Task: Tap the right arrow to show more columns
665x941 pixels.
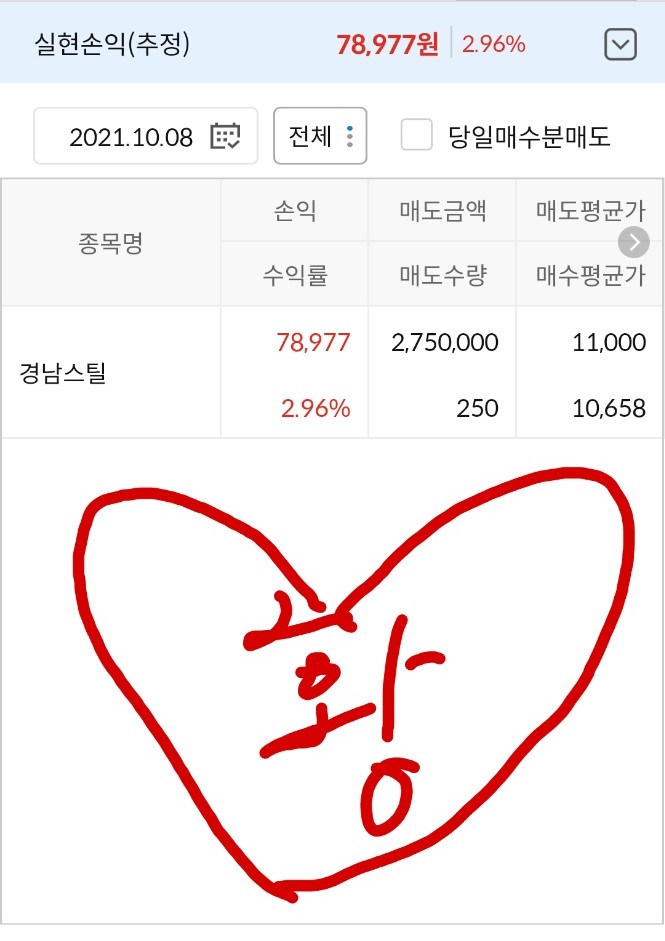Action: (x=634, y=242)
